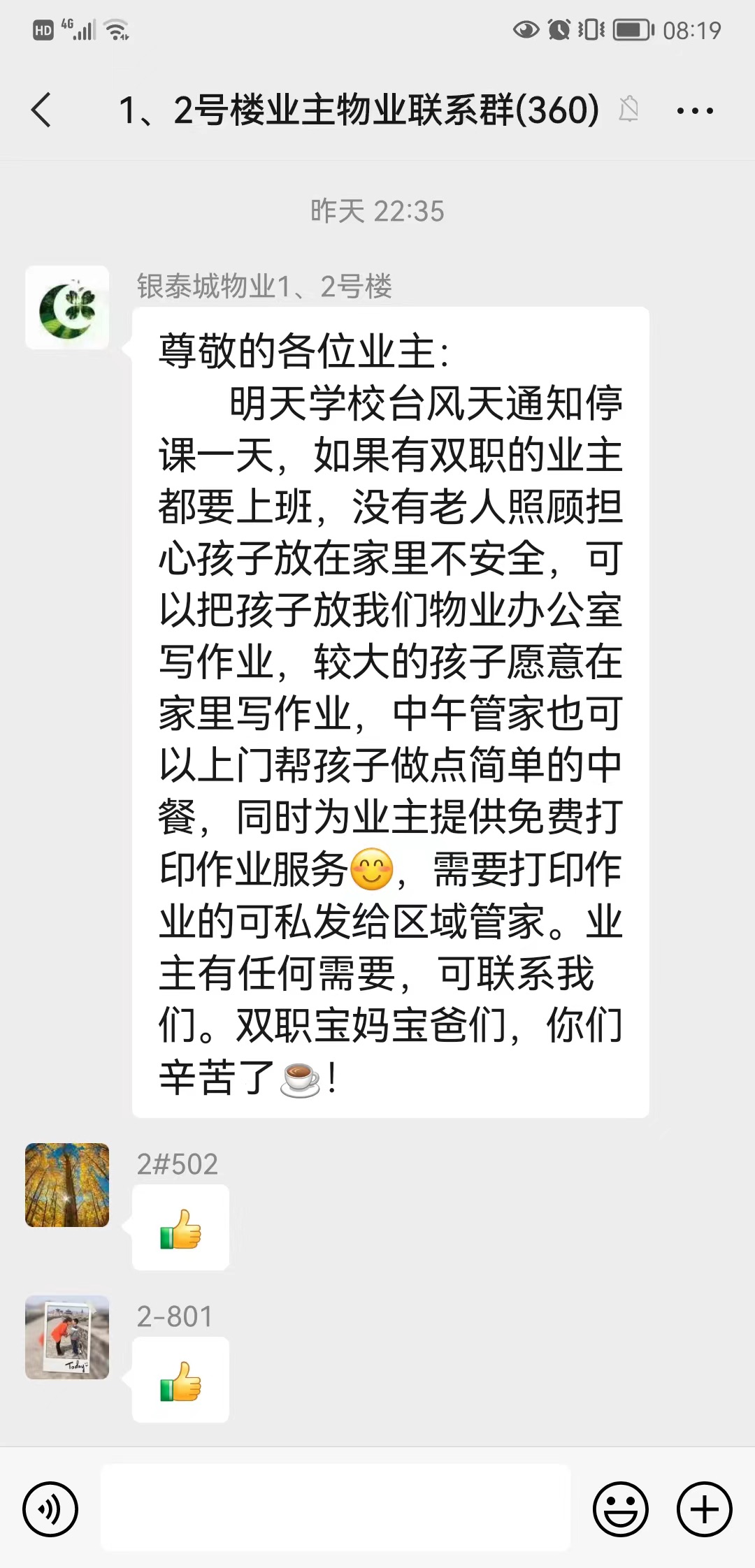The height and width of the screenshot is (1568, 755).
Task: Open 银泰城物业1、2号楼 avatar profile
Action: point(67,307)
